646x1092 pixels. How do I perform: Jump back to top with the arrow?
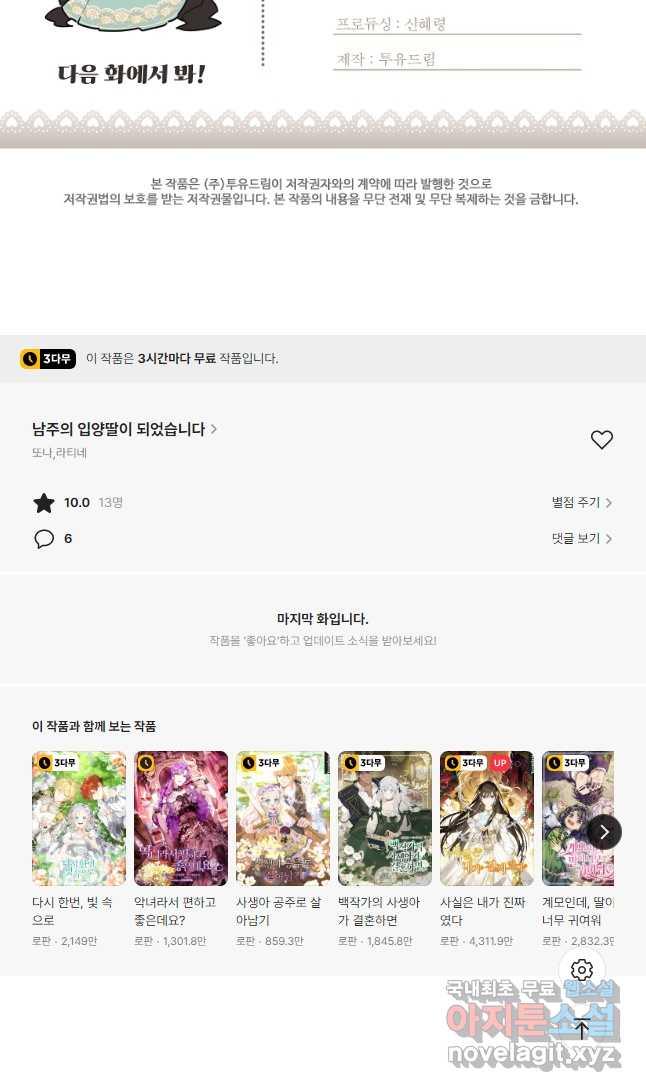[582, 1029]
